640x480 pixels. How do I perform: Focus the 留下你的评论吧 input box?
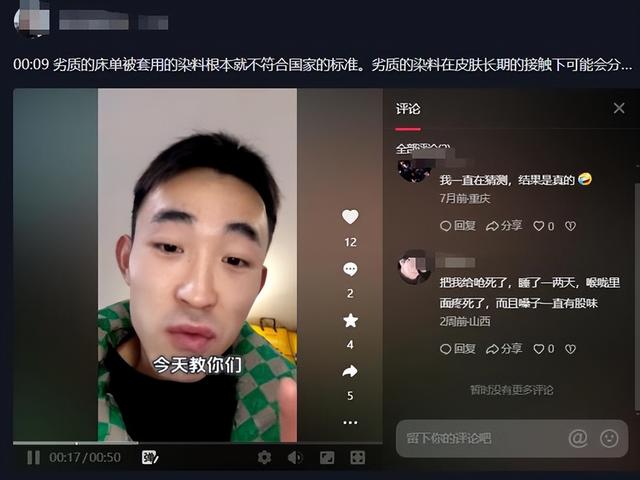(x=478, y=438)
